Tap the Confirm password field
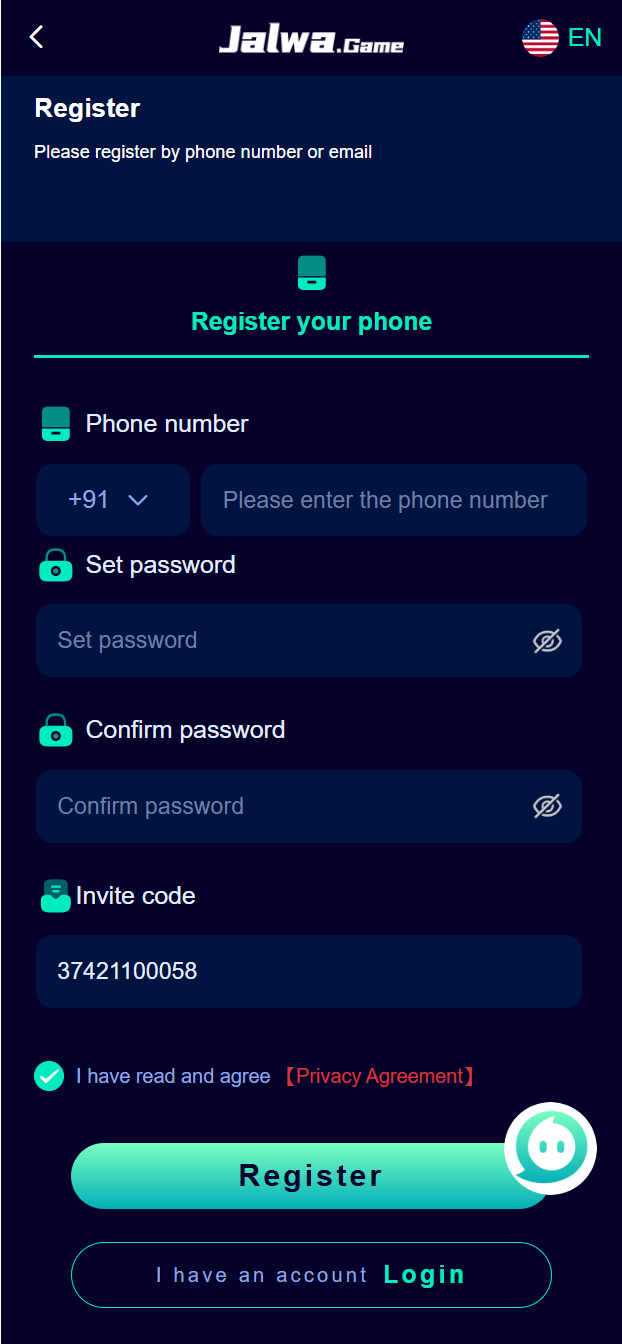 [280, 806]
